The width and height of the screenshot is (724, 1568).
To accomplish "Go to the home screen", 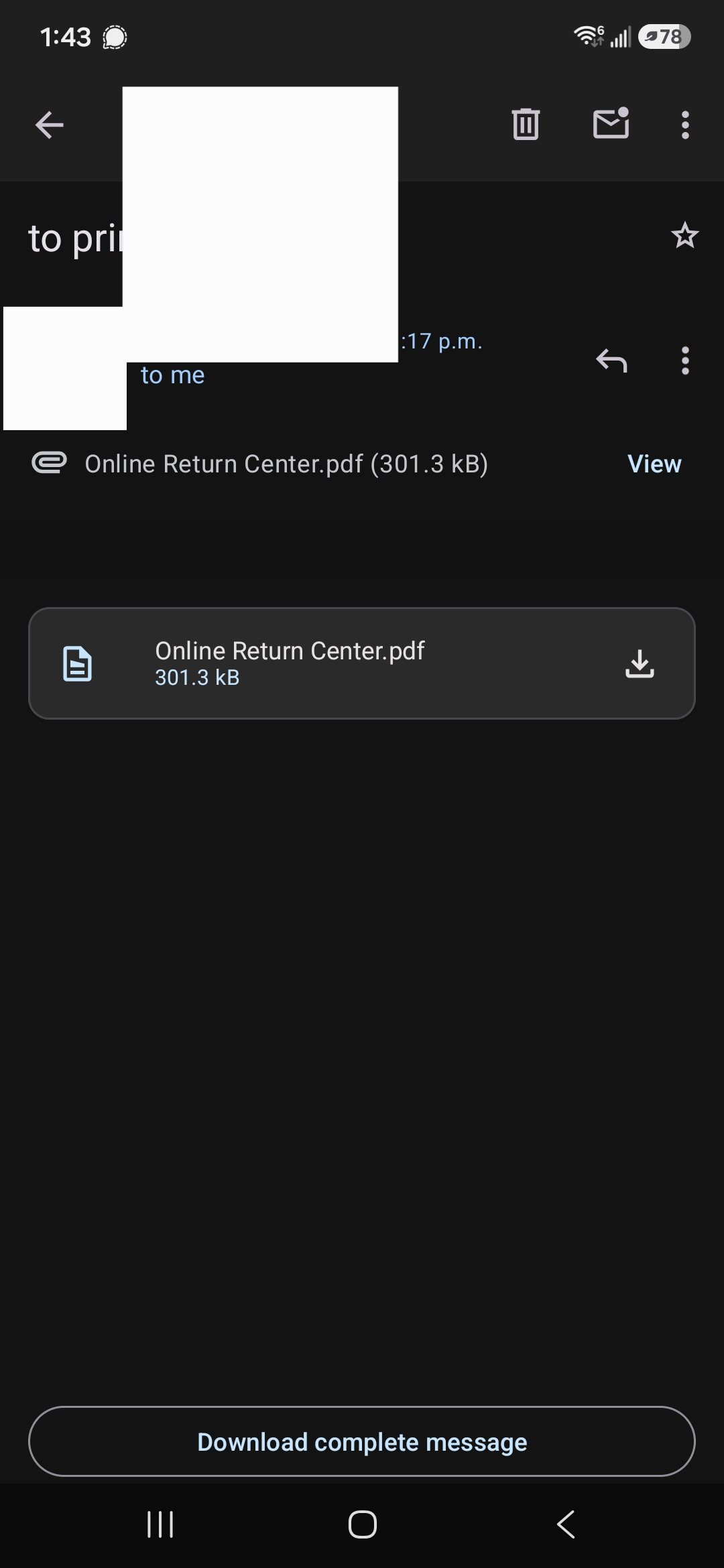I will point(363,1524).
